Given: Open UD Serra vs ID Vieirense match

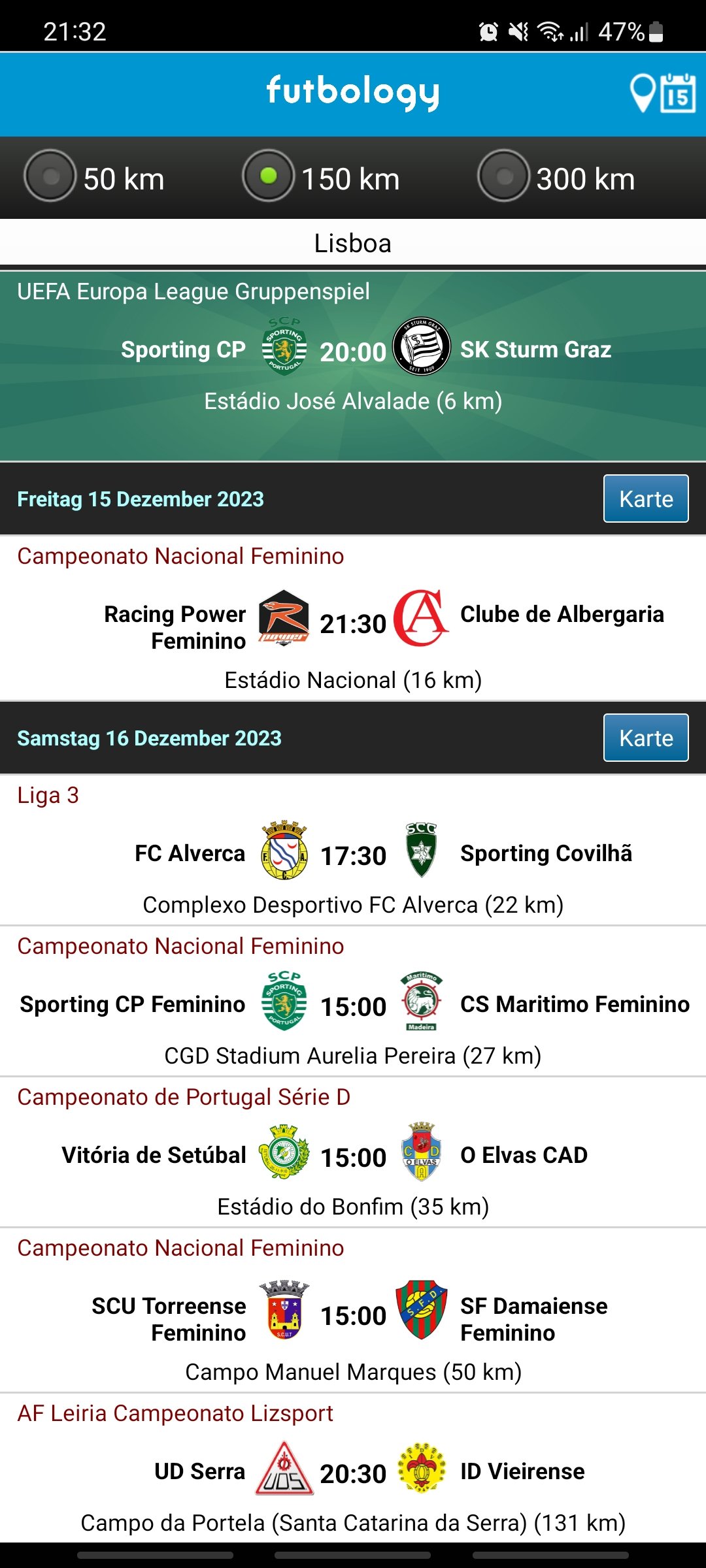Looking at the screenshot, I should click(353, 1469).
